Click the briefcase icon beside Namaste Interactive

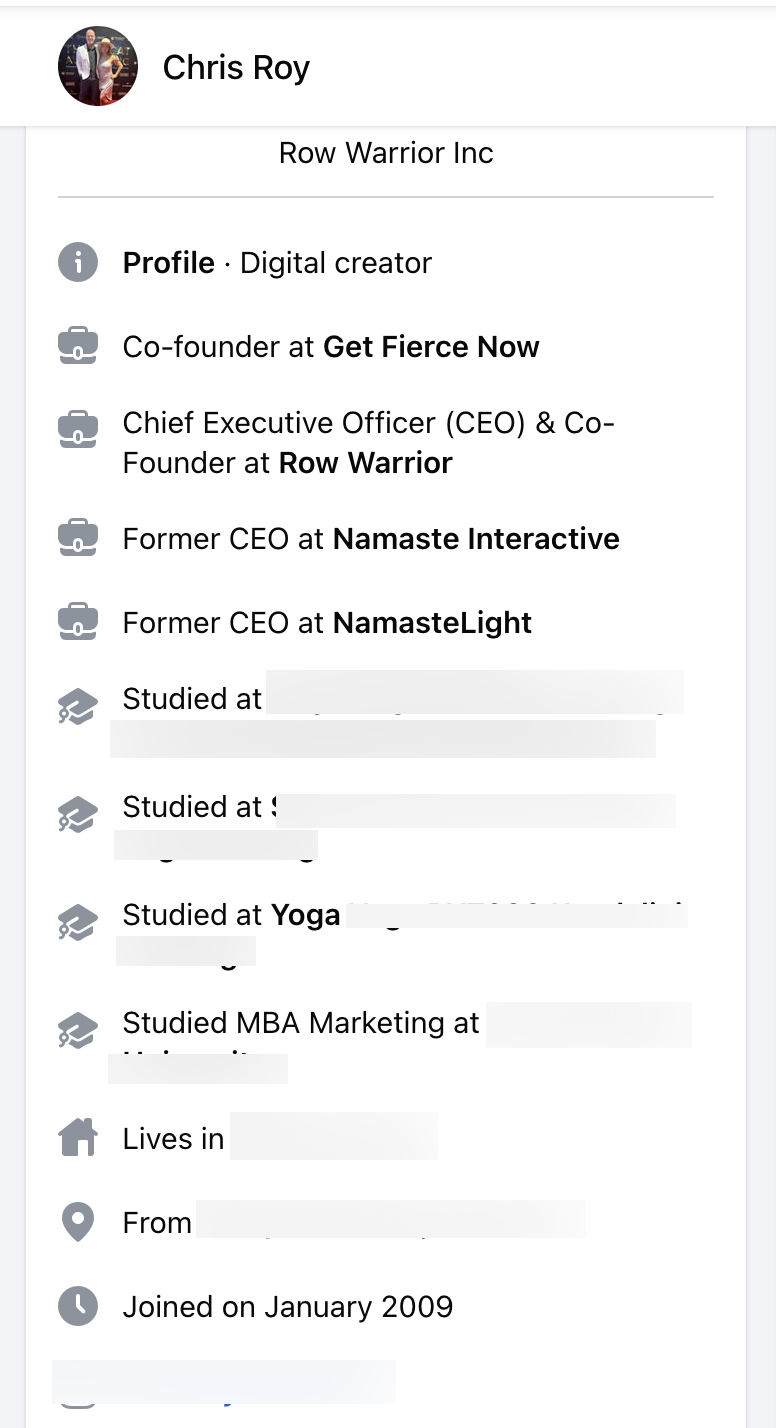77,538
